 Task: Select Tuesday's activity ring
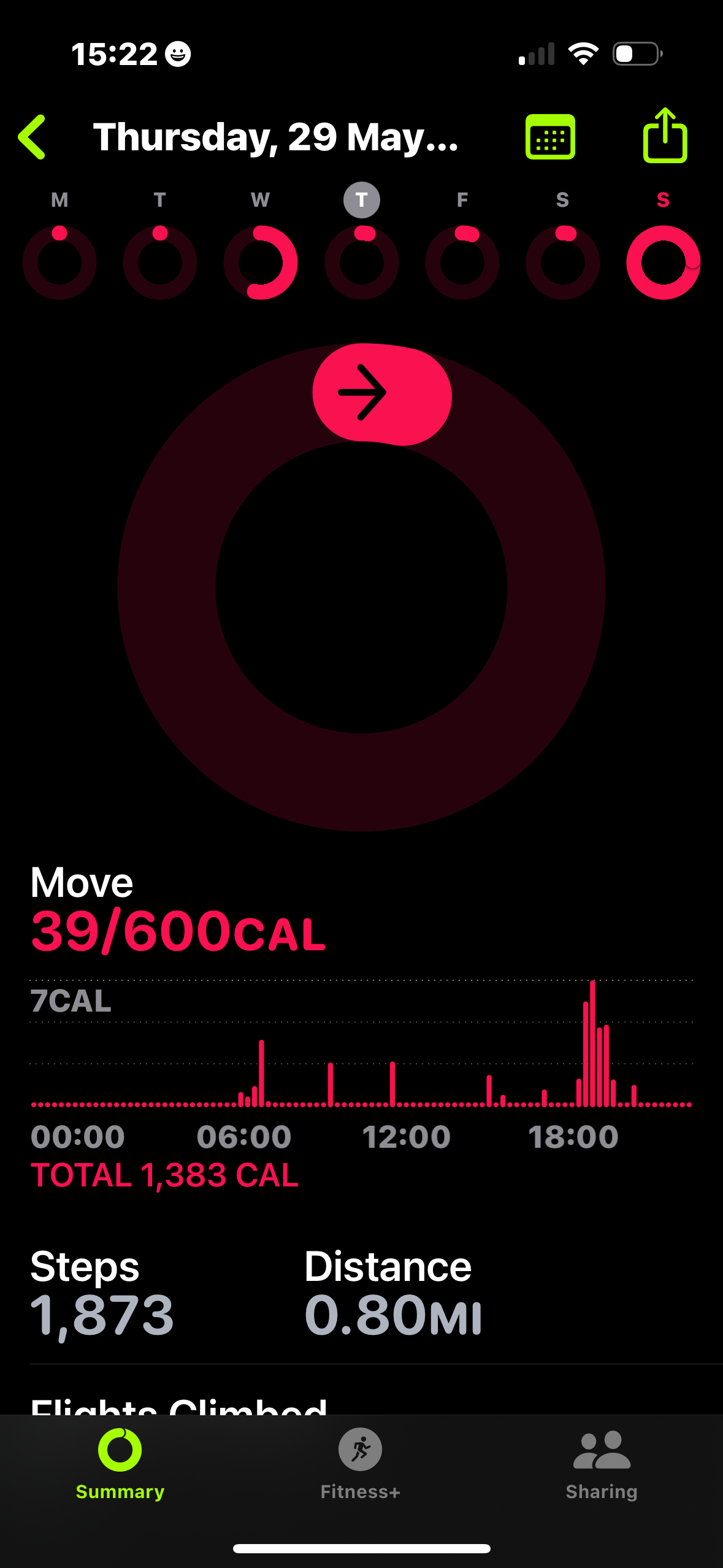click(x=160, y=262)
